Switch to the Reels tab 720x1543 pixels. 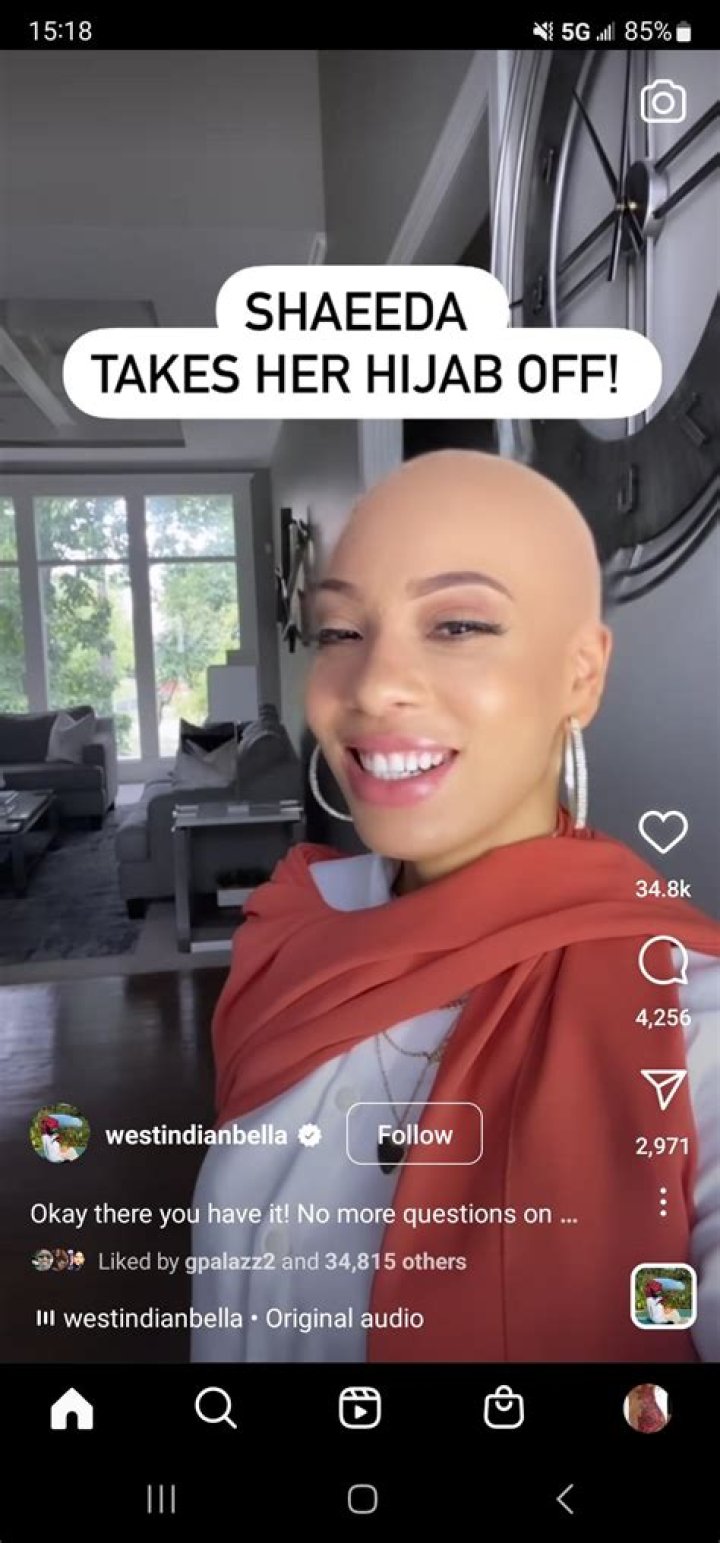click(x=359, y=1408)
